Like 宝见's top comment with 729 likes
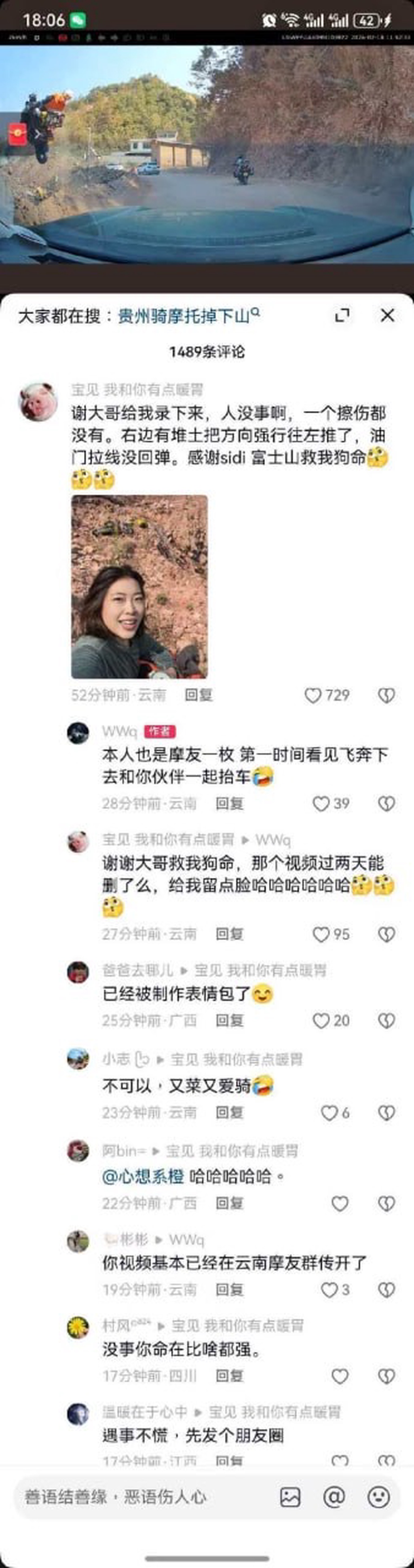The height and width of the screenshot is (1568, 414). 313,695
